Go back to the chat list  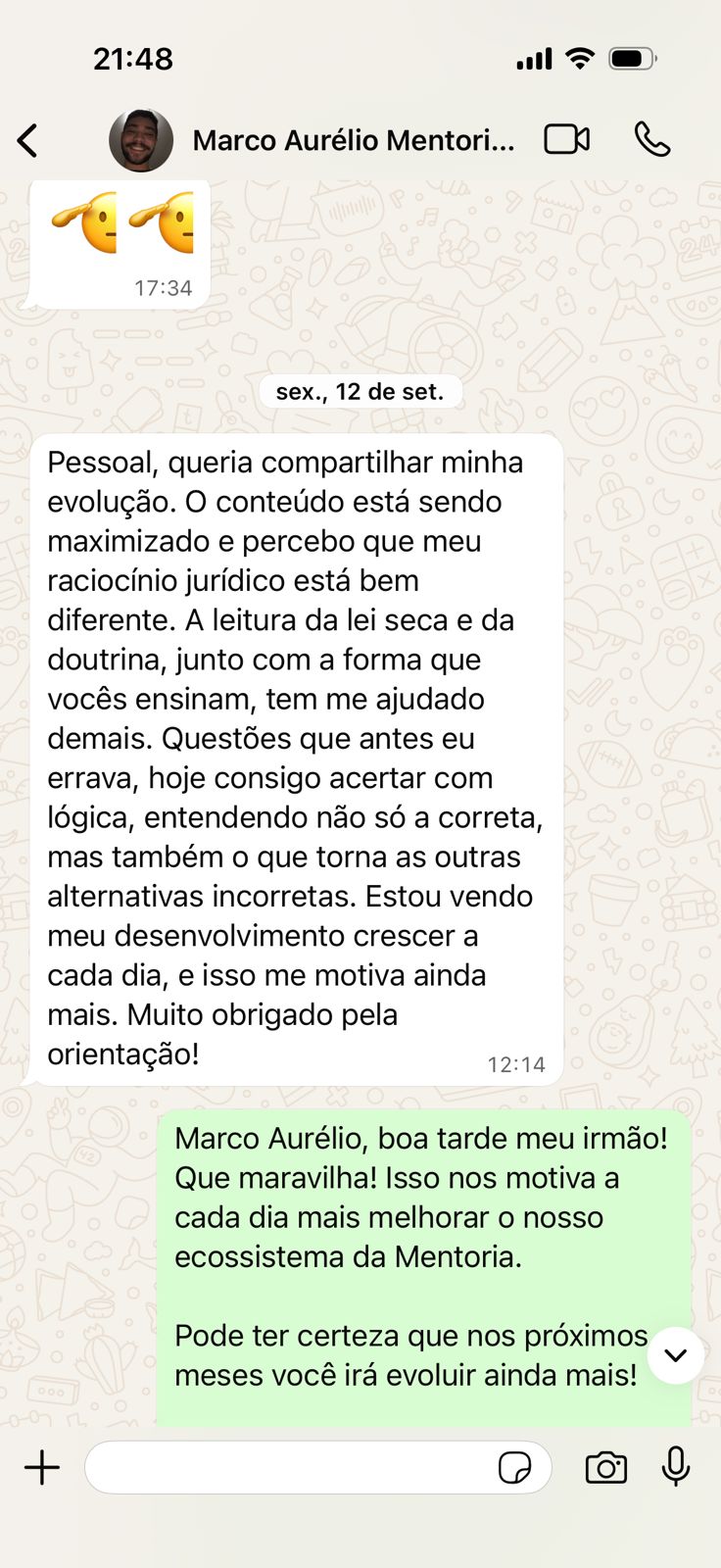coord(28,141)
